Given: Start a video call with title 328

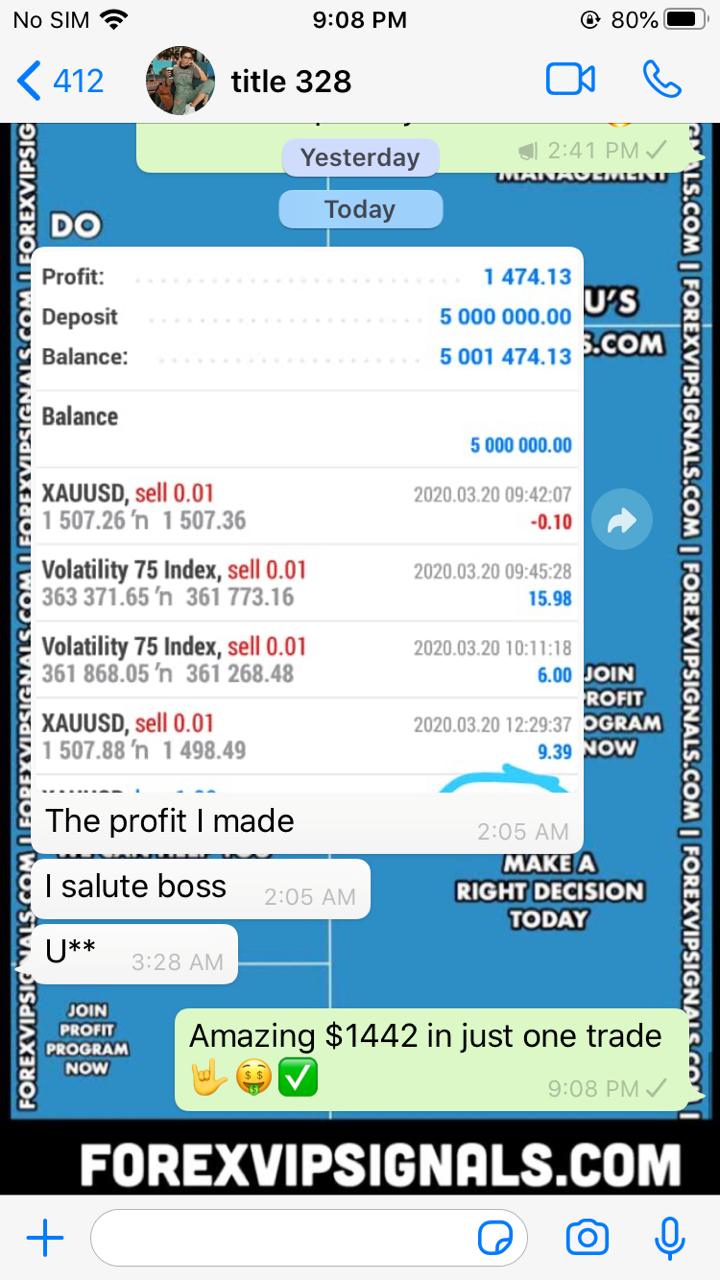Looking at the screenshot, I should [x=570, y=80].
